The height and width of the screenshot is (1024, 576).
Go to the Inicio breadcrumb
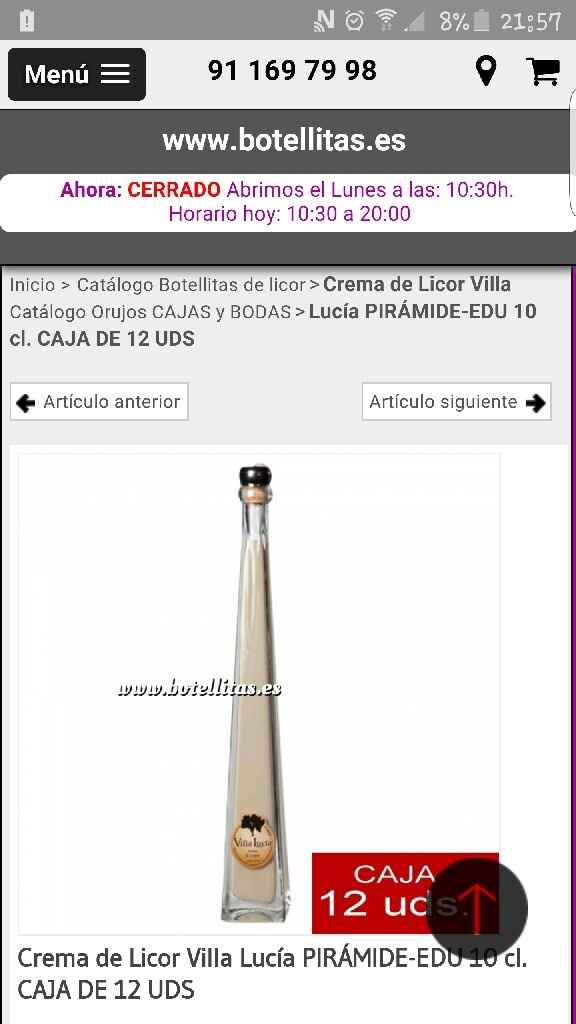pyautogui.click(x=33, y=285)
